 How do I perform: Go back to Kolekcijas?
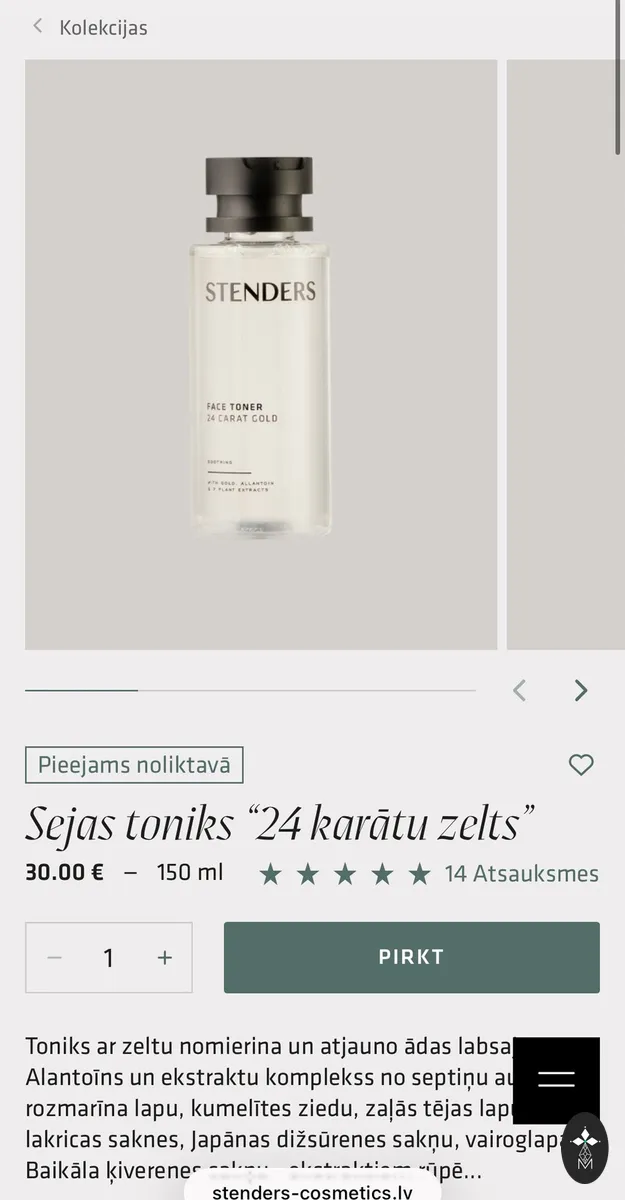(x=90, y=27)
